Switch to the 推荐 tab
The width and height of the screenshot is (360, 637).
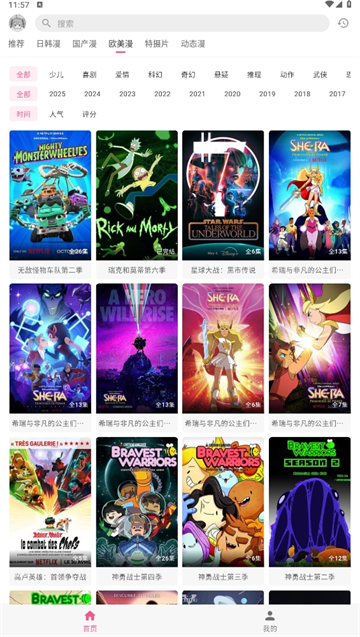(17, 44)
